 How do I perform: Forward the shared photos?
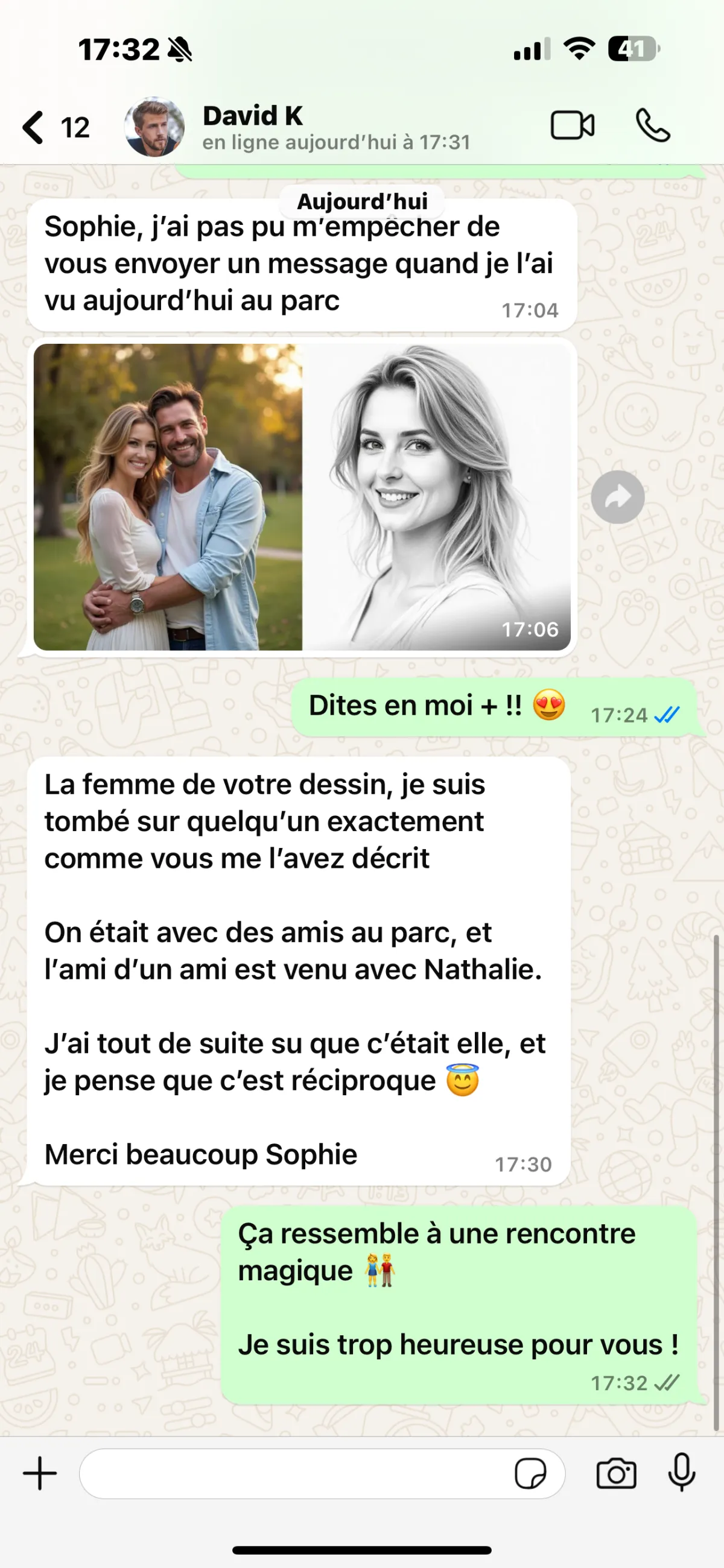click(617, 498)
